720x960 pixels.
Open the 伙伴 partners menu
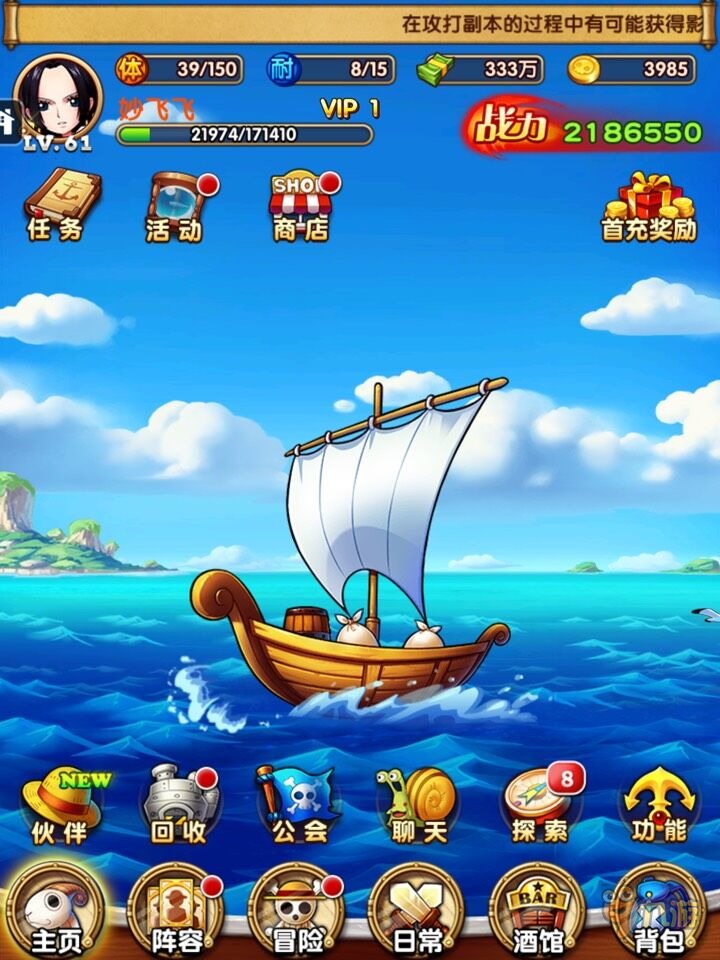pyautogui.click(x=62, y=805)
